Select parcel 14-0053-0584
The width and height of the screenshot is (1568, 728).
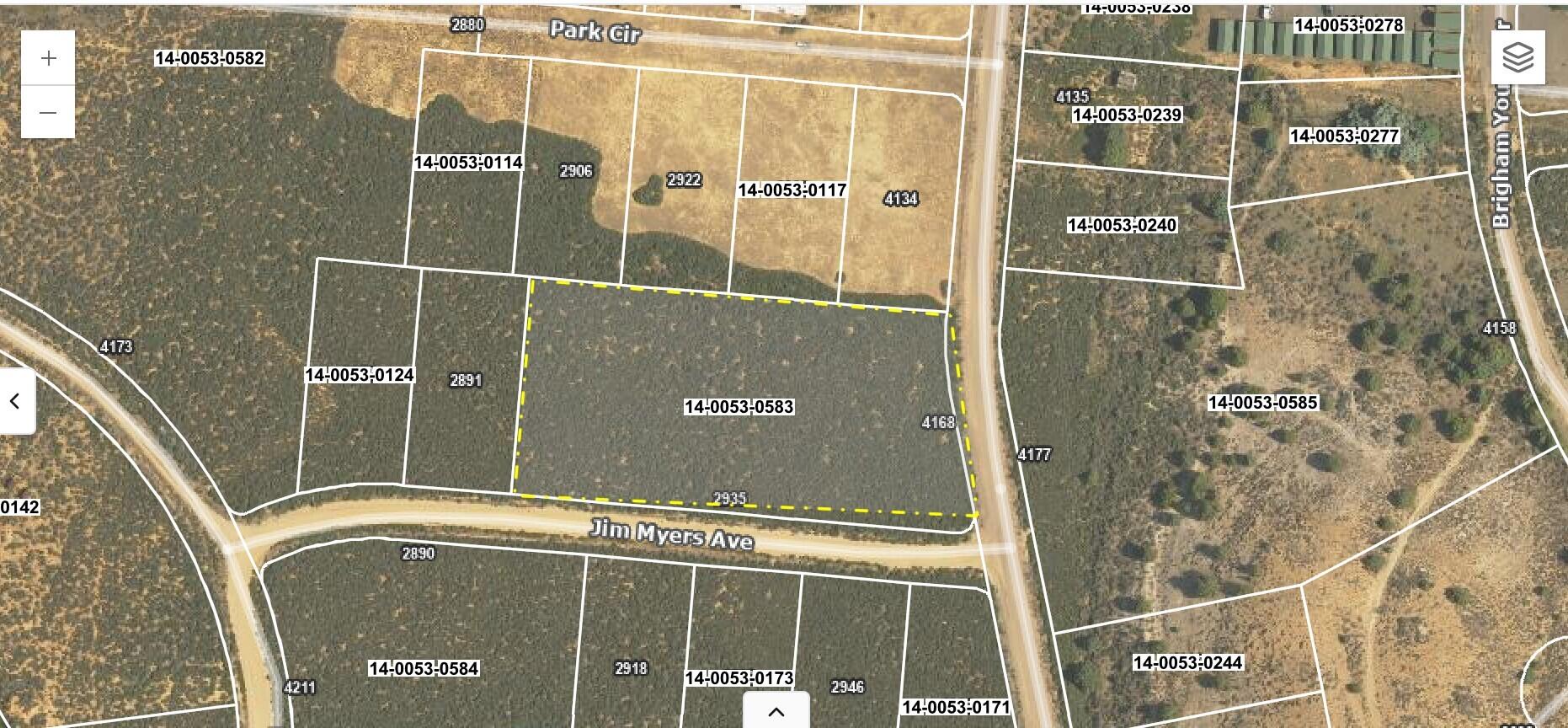point(423,668)
